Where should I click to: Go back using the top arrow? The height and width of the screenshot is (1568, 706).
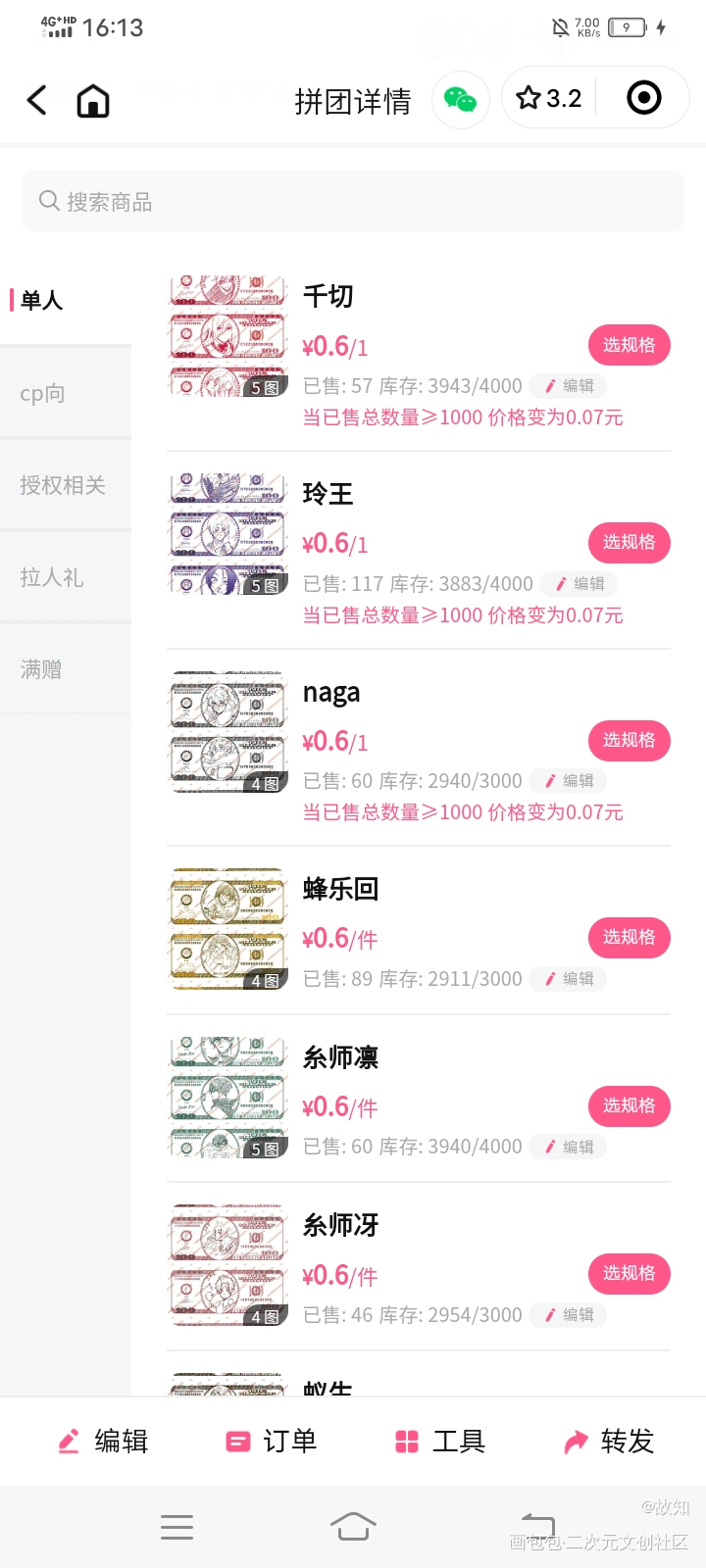point(37,100)
